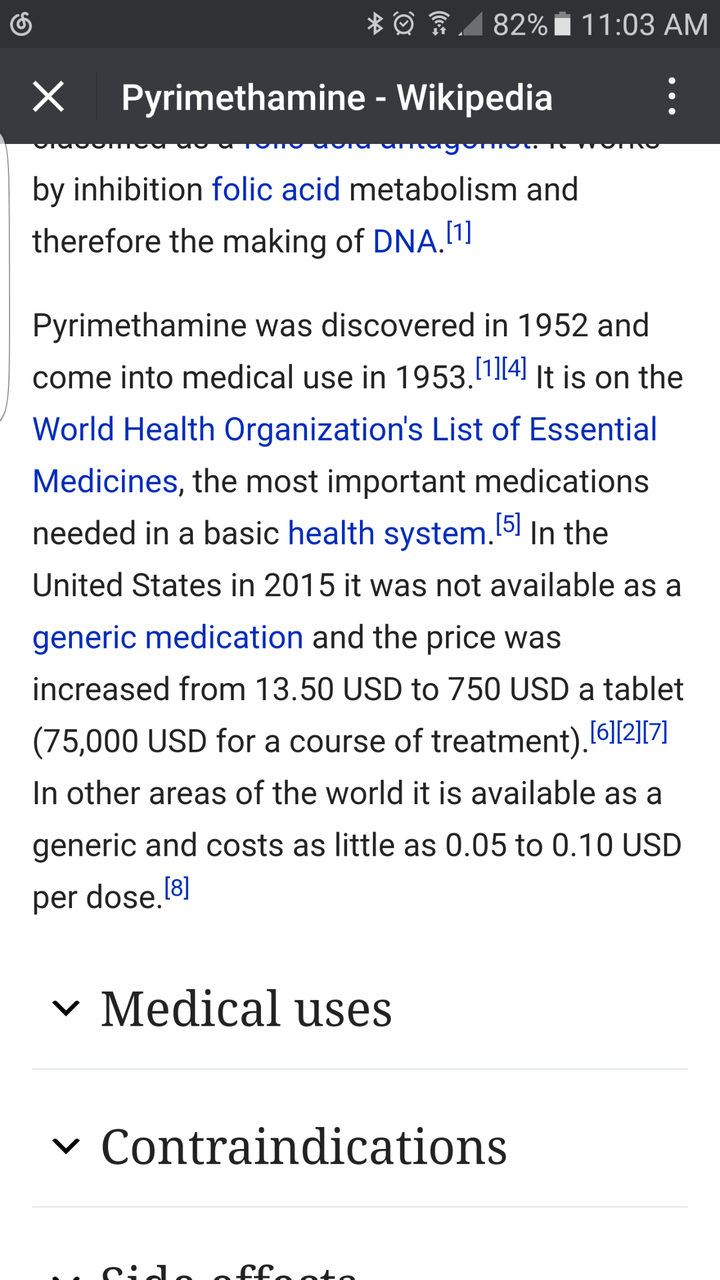
Task: Follow the generic medication link
Action: point(168,637)
